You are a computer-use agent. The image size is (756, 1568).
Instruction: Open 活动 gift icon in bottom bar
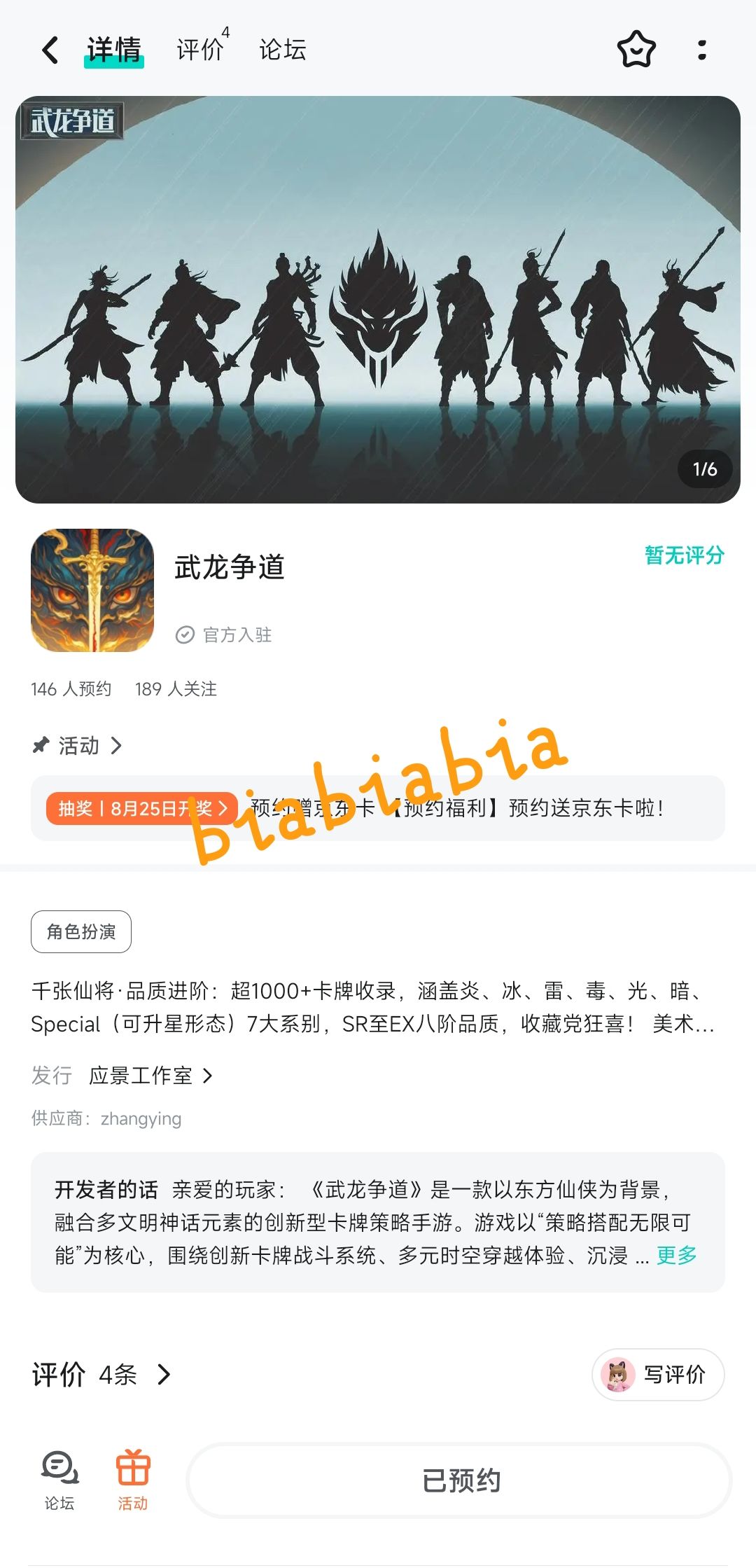coord(132,1480)
